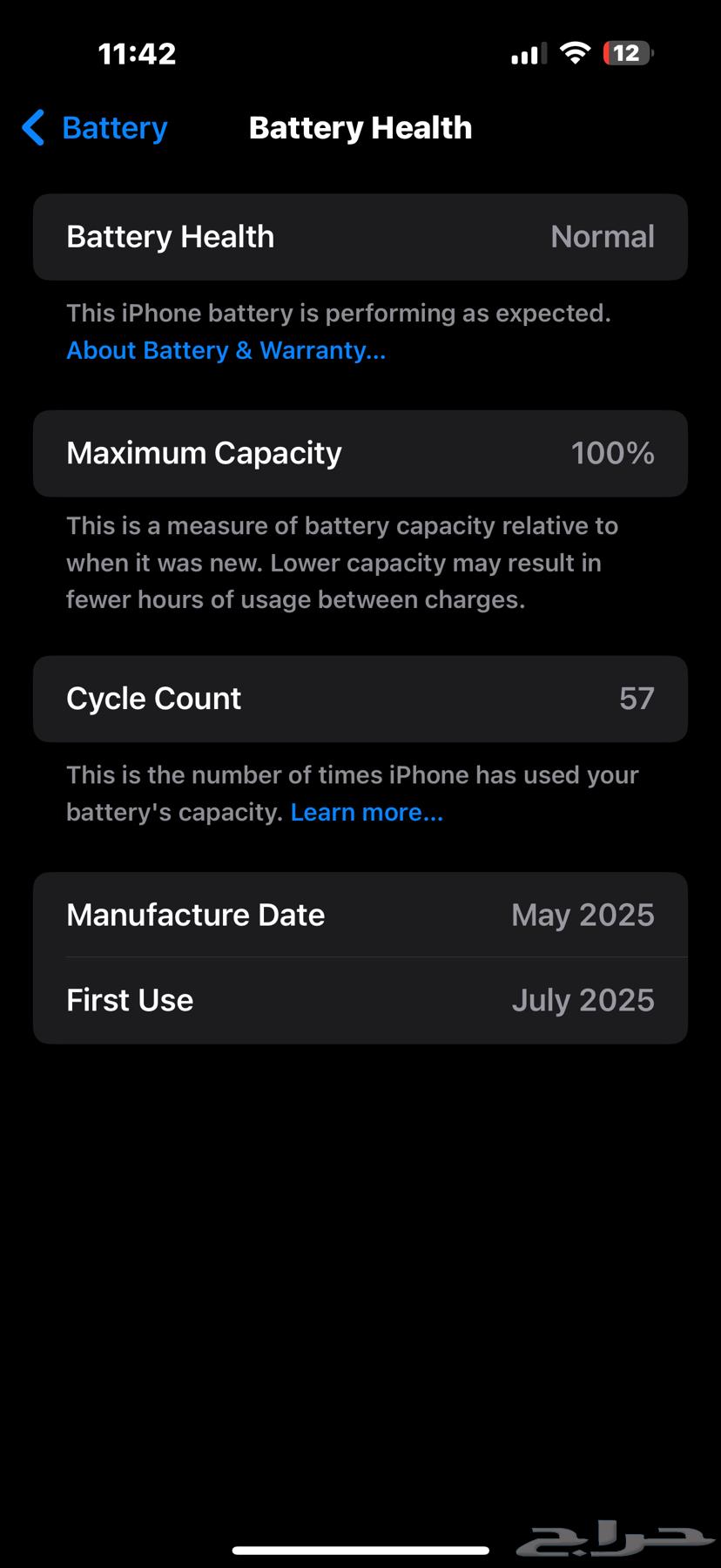Image resolution: width=721 pixels, height=1568 pixels.
Task: Tap the 100% capacity value
Action: (613, 453)
